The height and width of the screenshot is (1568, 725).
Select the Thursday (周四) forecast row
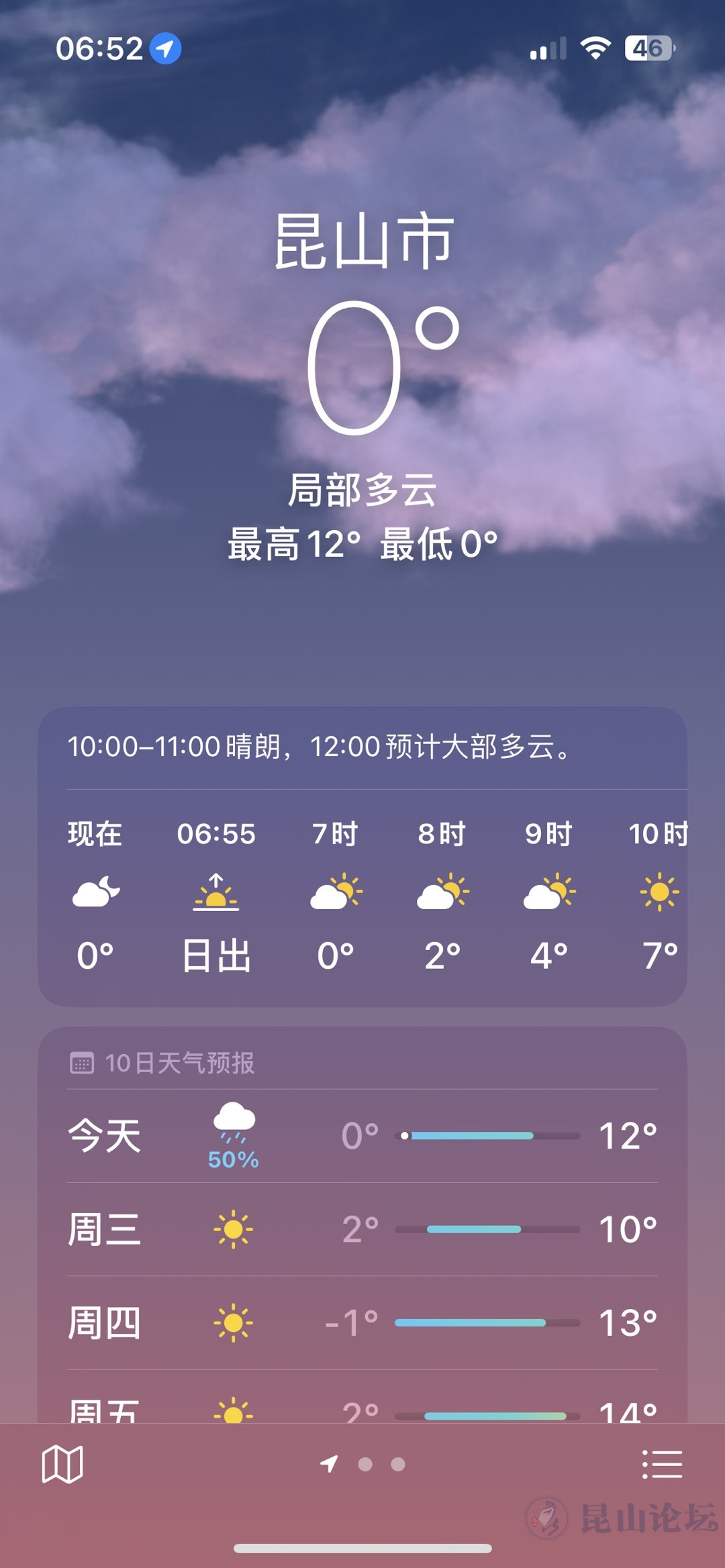362,1322
